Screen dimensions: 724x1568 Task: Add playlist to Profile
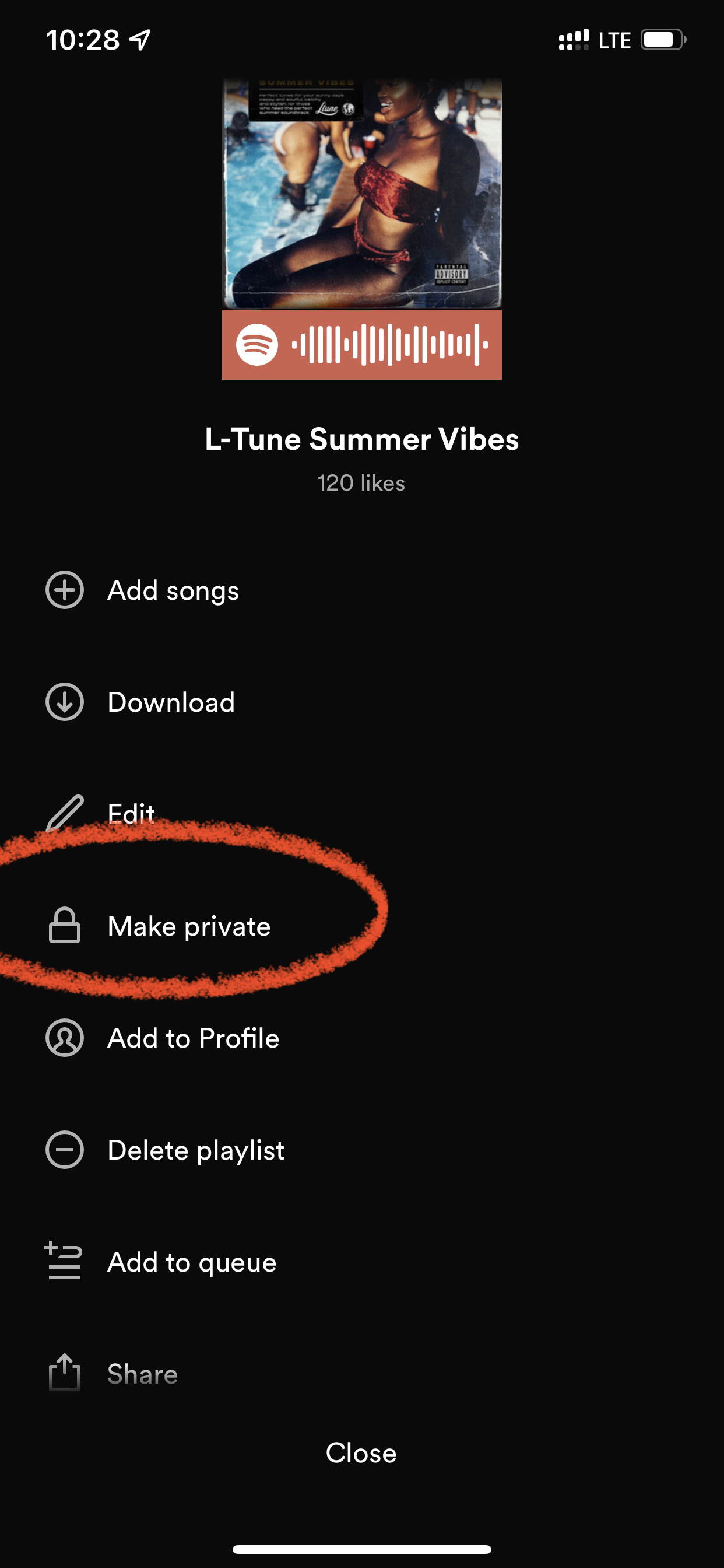(193, 1038)
